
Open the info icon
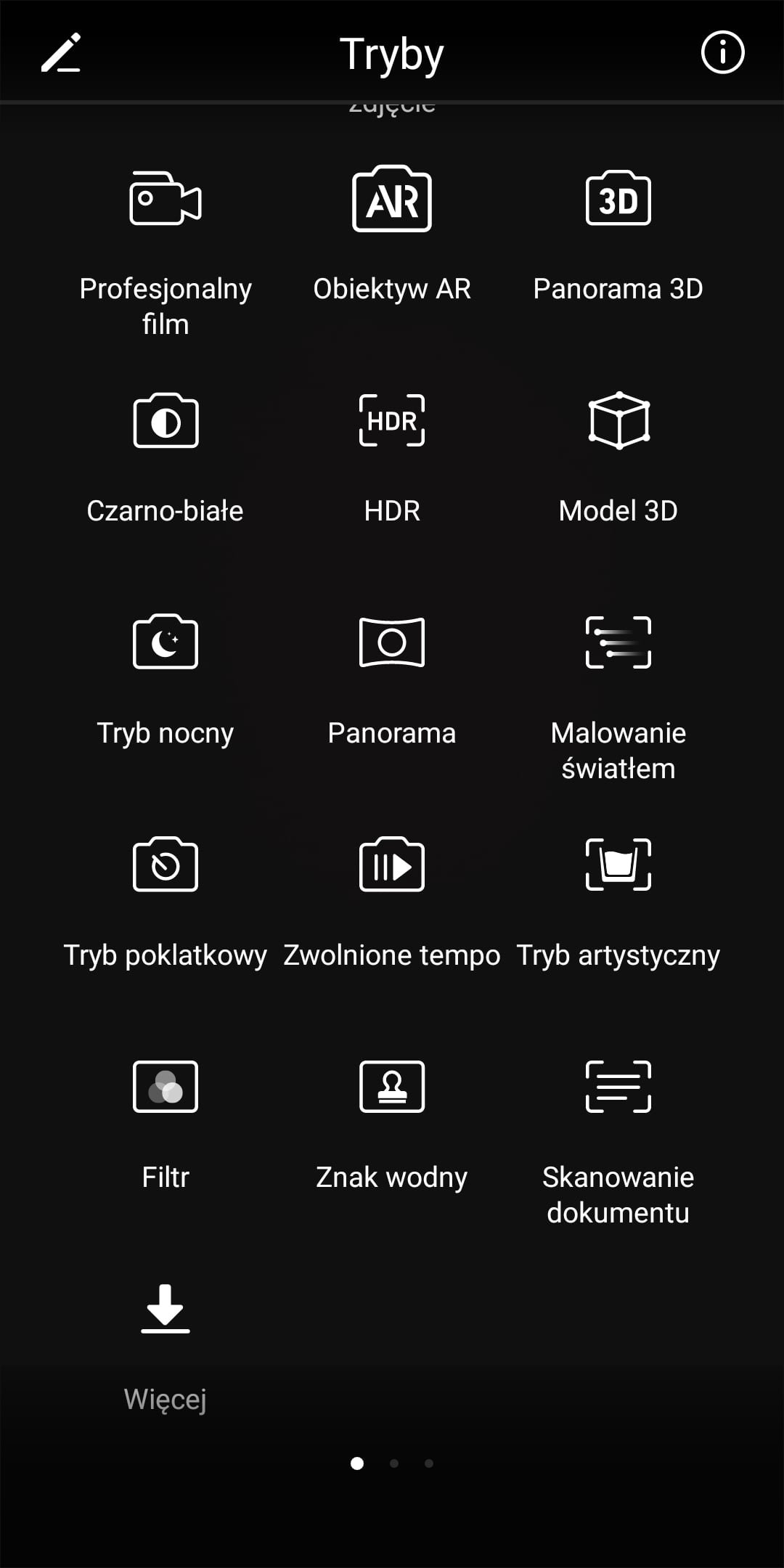click(722, 52)
